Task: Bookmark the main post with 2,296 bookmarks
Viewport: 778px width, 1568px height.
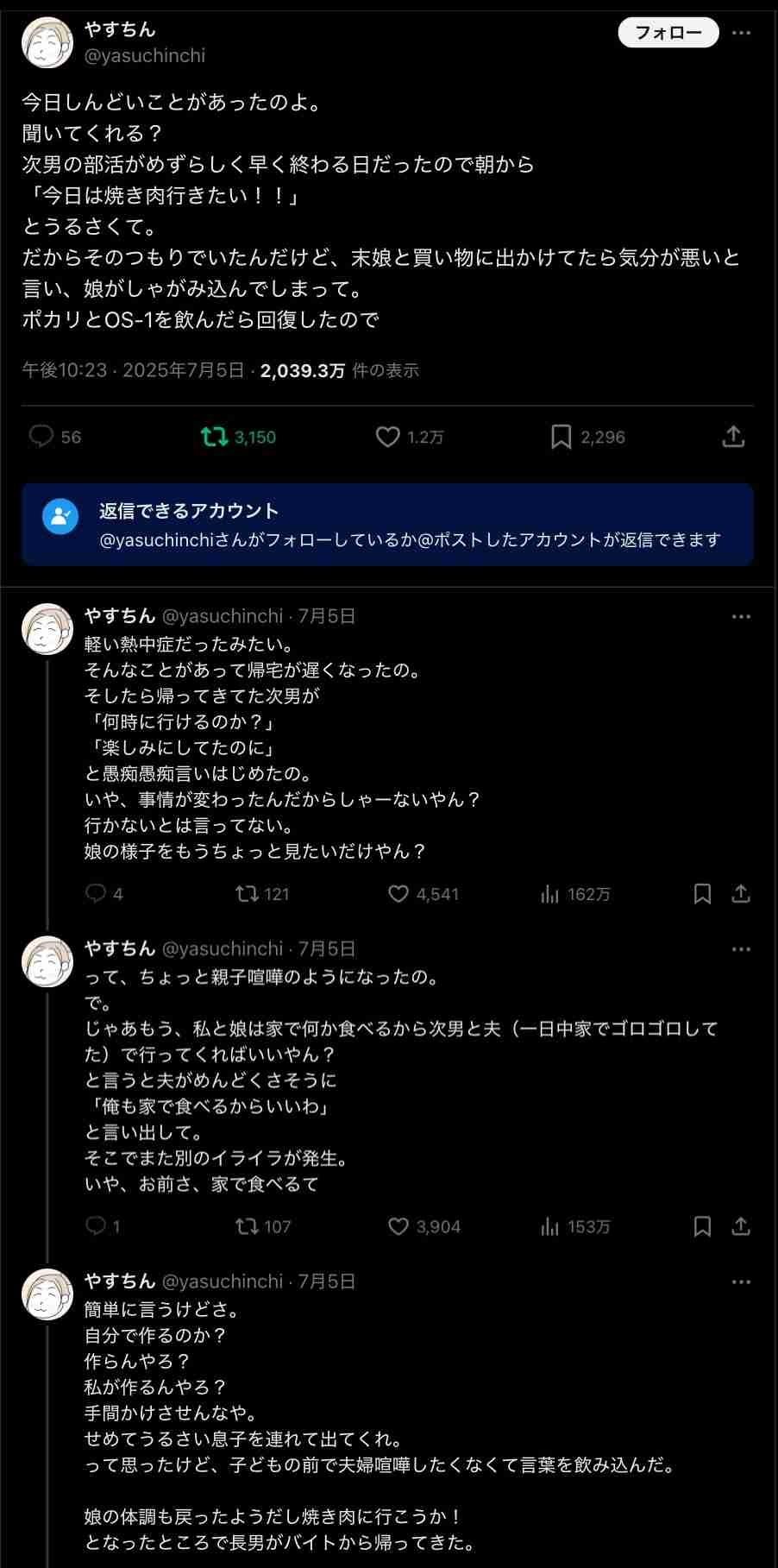Action: (x=562, y=437)
